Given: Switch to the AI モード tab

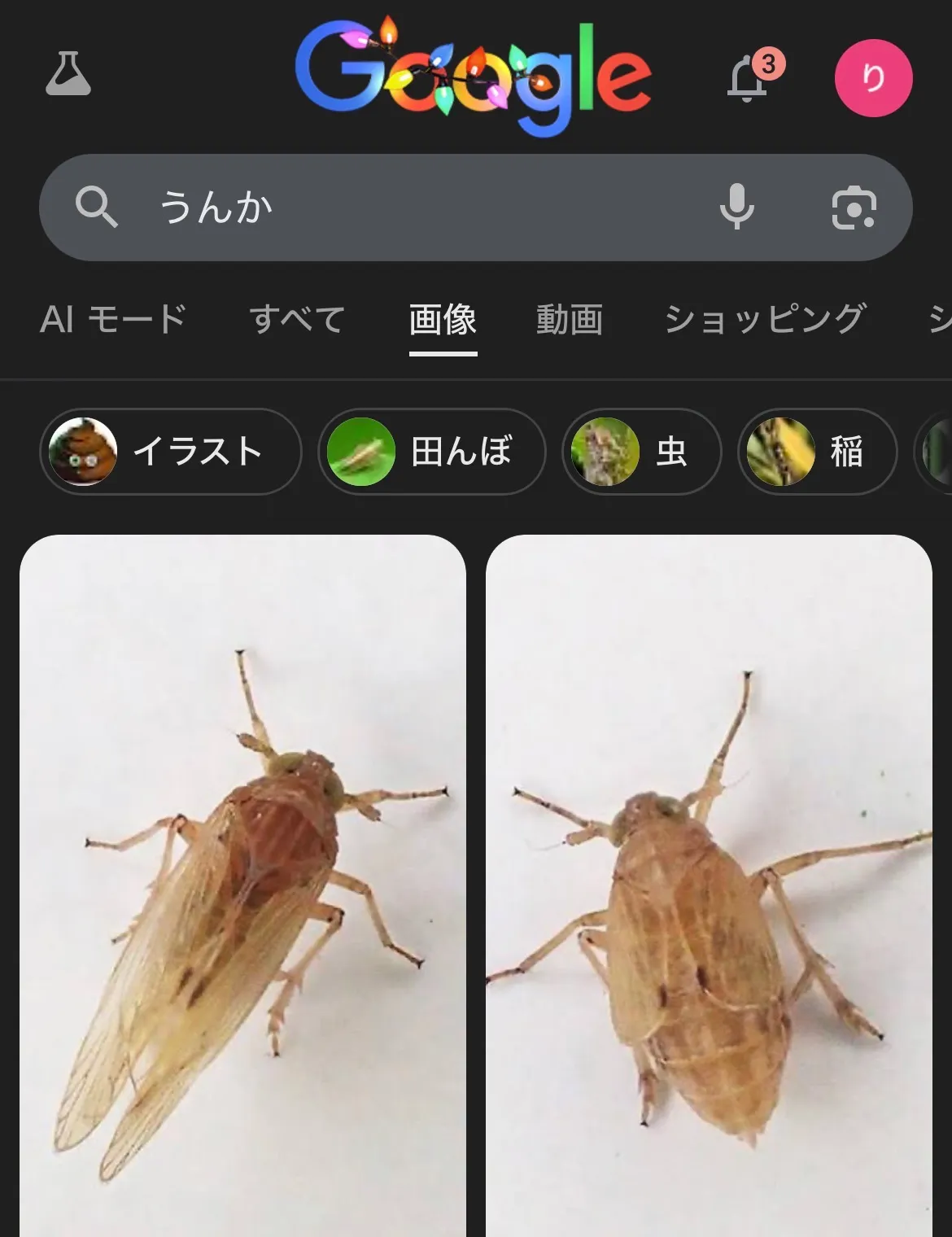Looking at the screenshot, I should [x=113, y=319].
